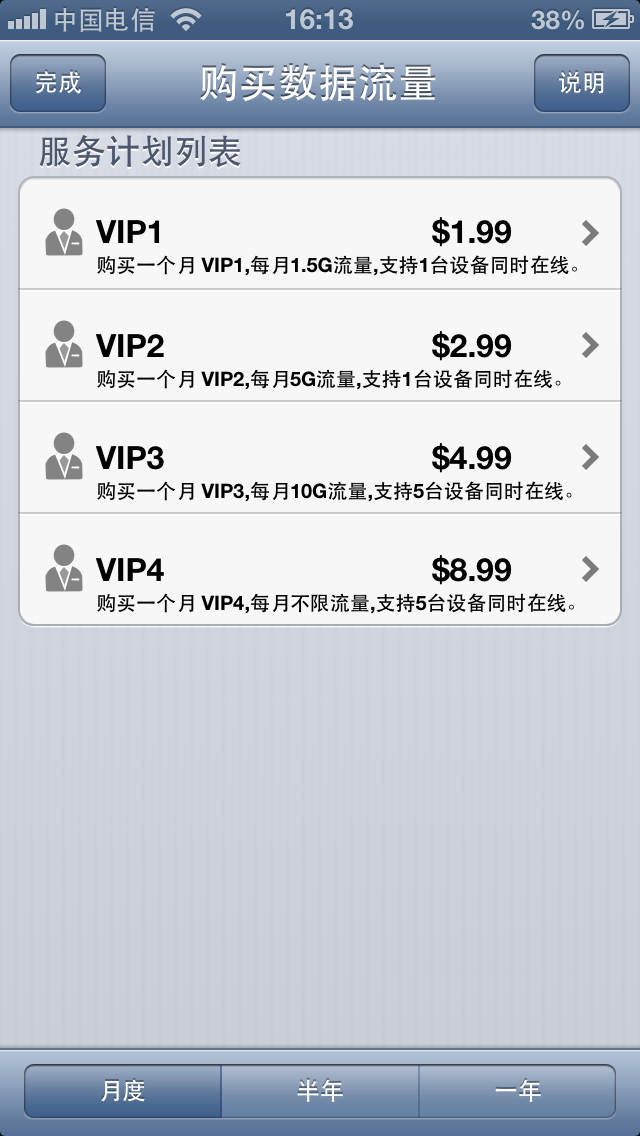Buy the VIP4 unlimited plan for $8.99
This screenshot has width=640, height=1136.
(320, 570)
